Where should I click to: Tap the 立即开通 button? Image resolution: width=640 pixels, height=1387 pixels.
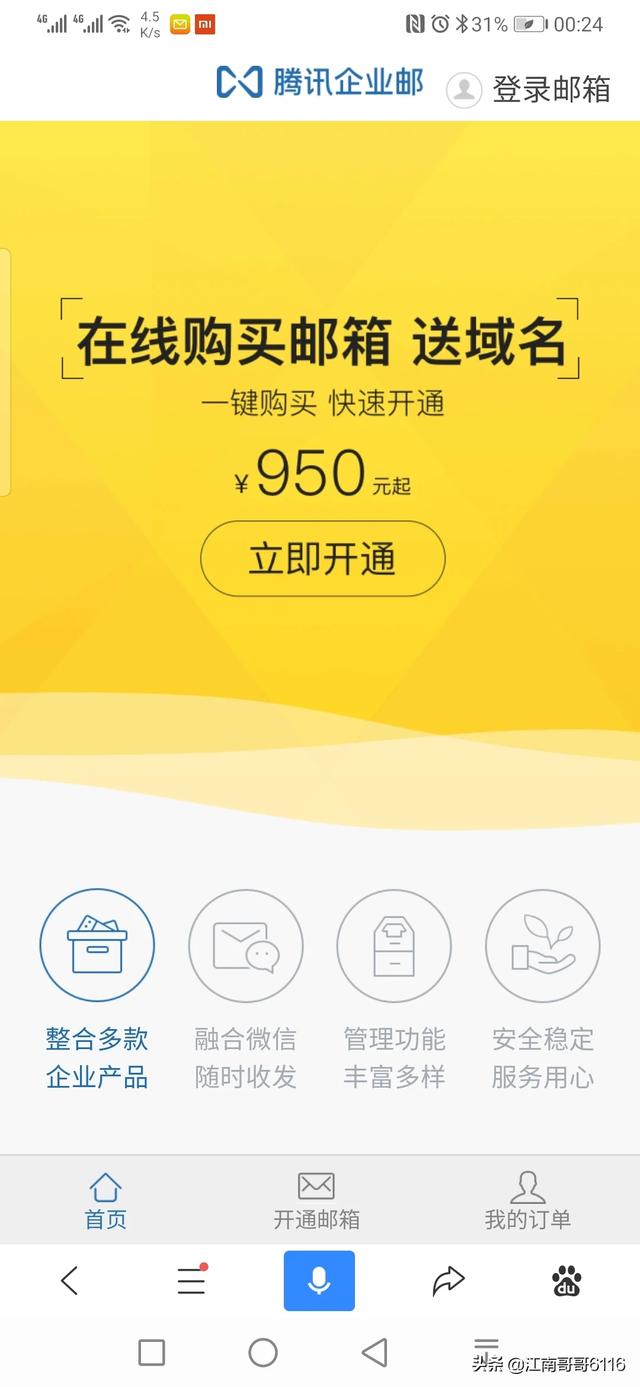[x=322, y=559]
